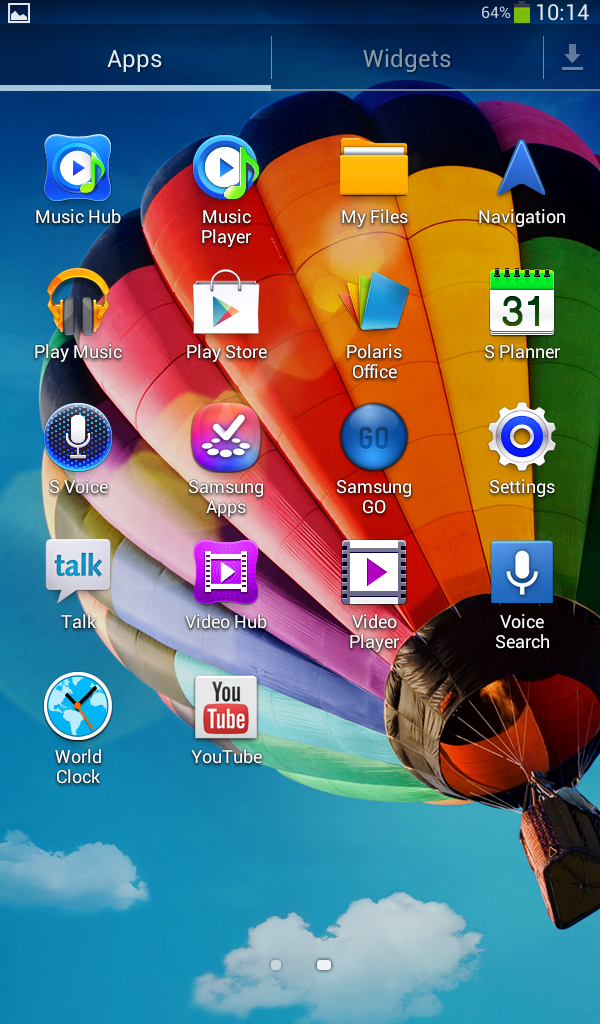The height and width of the screenshot is (1024, 600).
Task: Select the Apps tab
Action: point(135,59)
